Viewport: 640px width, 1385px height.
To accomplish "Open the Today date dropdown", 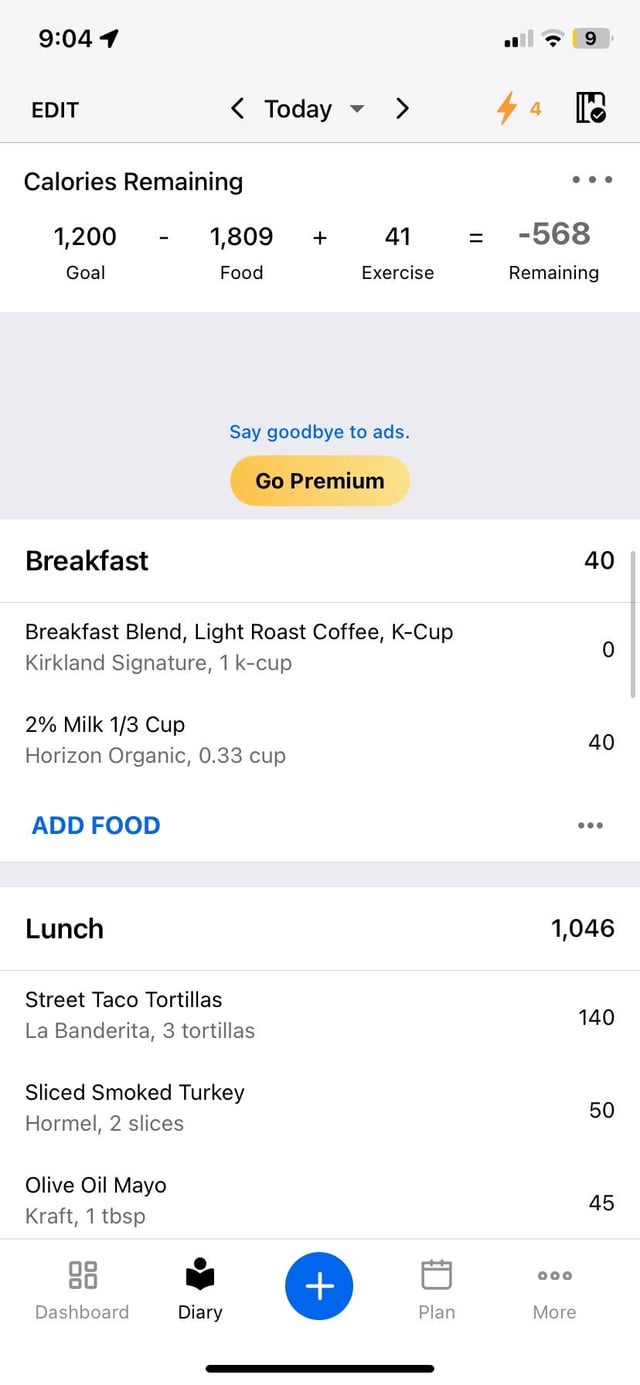I will click(x=314, y=109).
